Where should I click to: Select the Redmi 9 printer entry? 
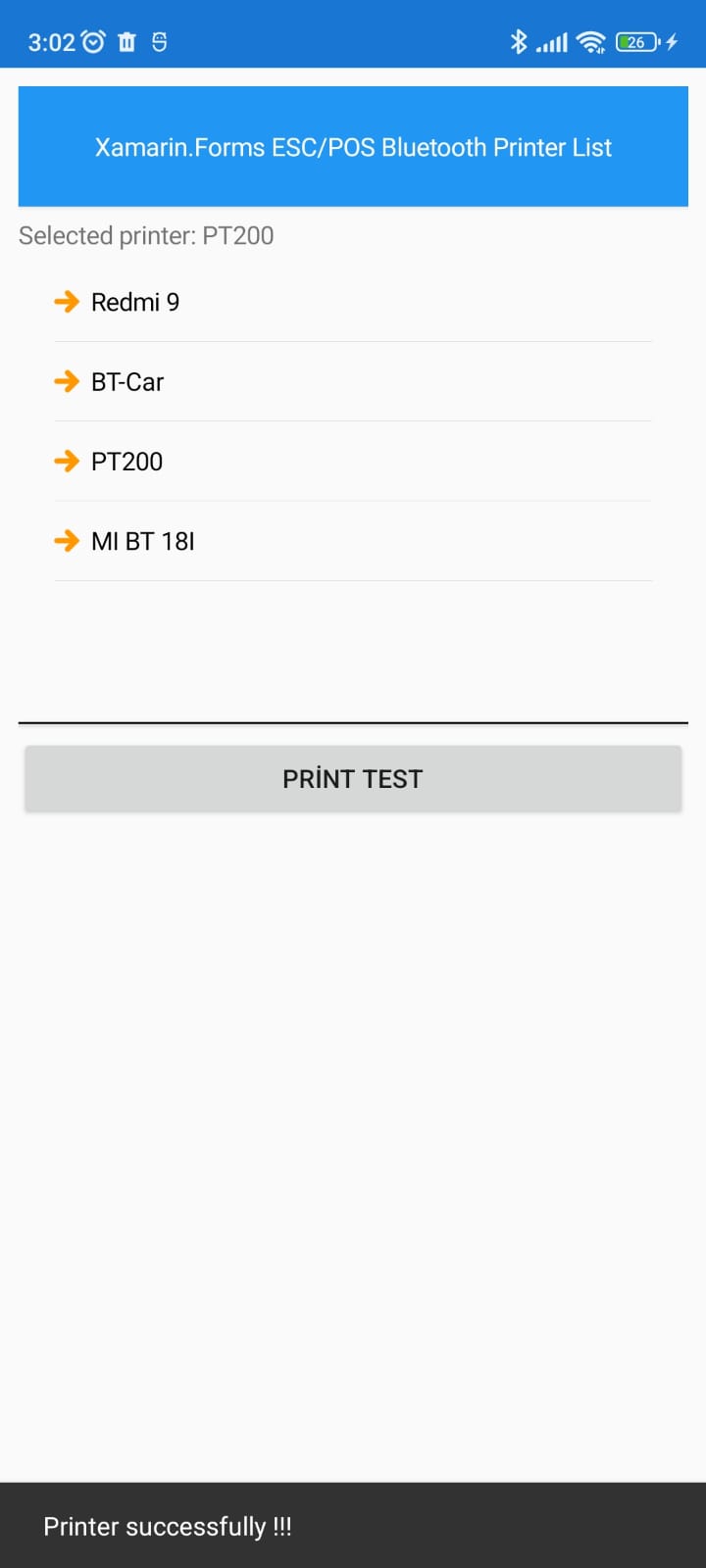[135, 302]
